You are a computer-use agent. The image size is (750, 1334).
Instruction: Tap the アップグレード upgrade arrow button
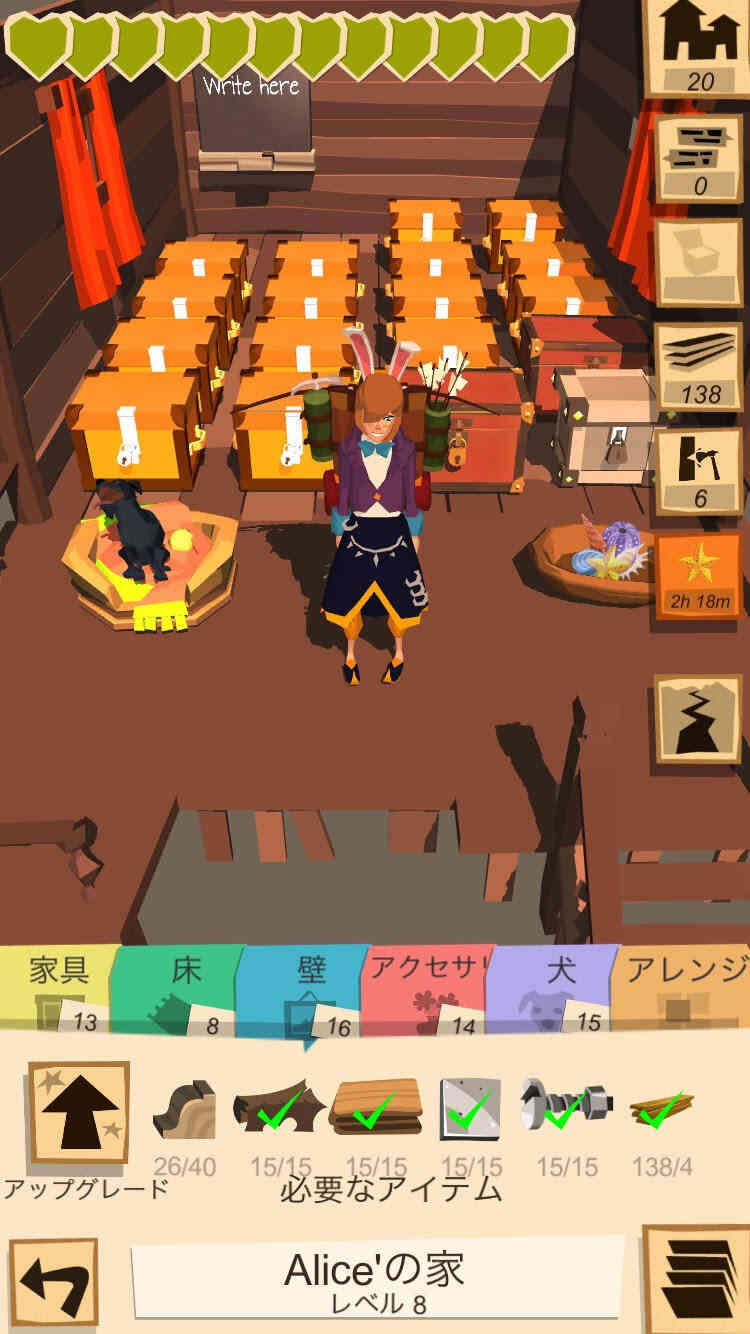pyautogui.click(x=79, y=1112)
